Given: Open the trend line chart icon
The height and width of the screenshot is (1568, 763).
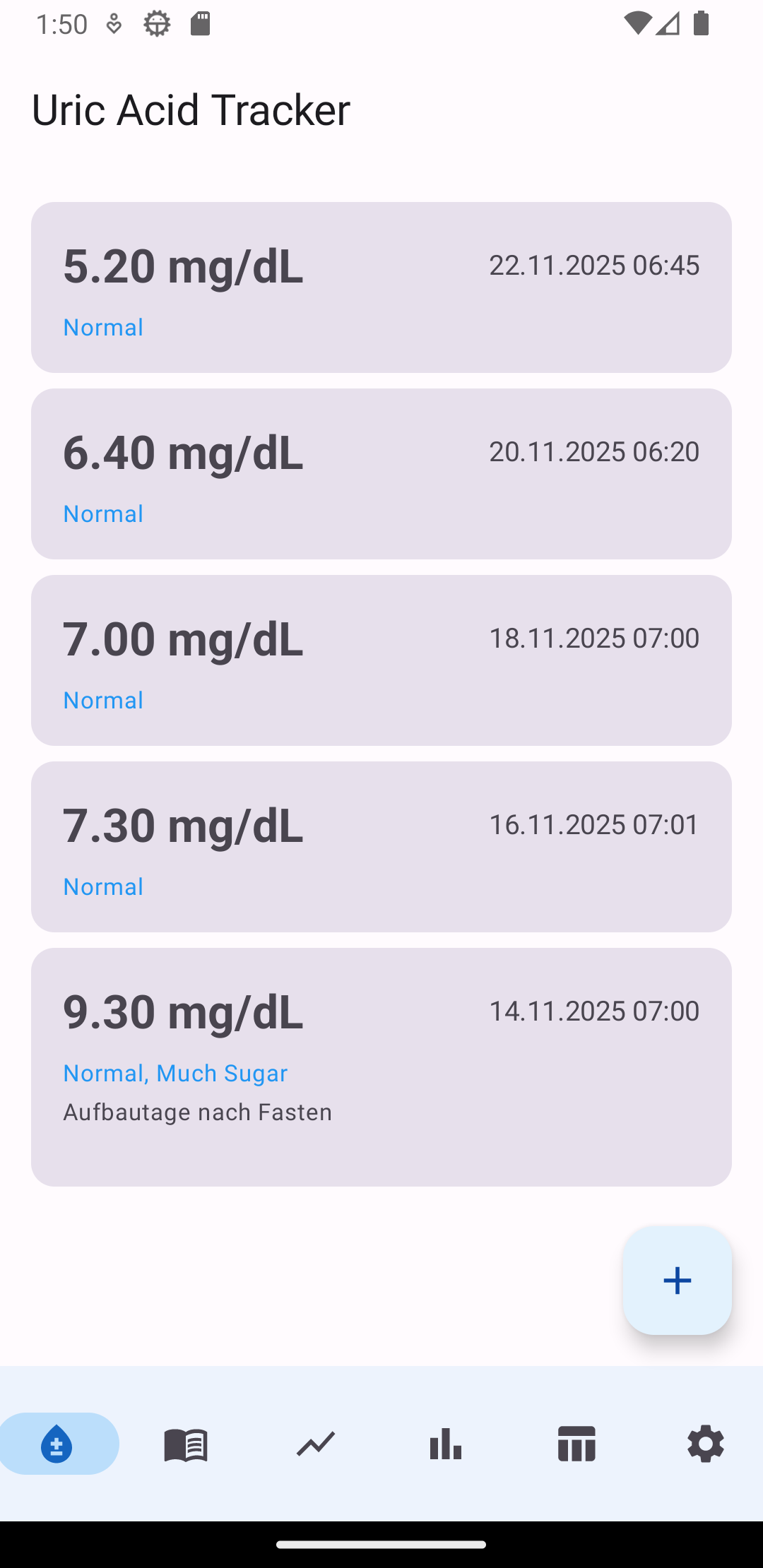Looking at the screenshot, I should 314,1443.
